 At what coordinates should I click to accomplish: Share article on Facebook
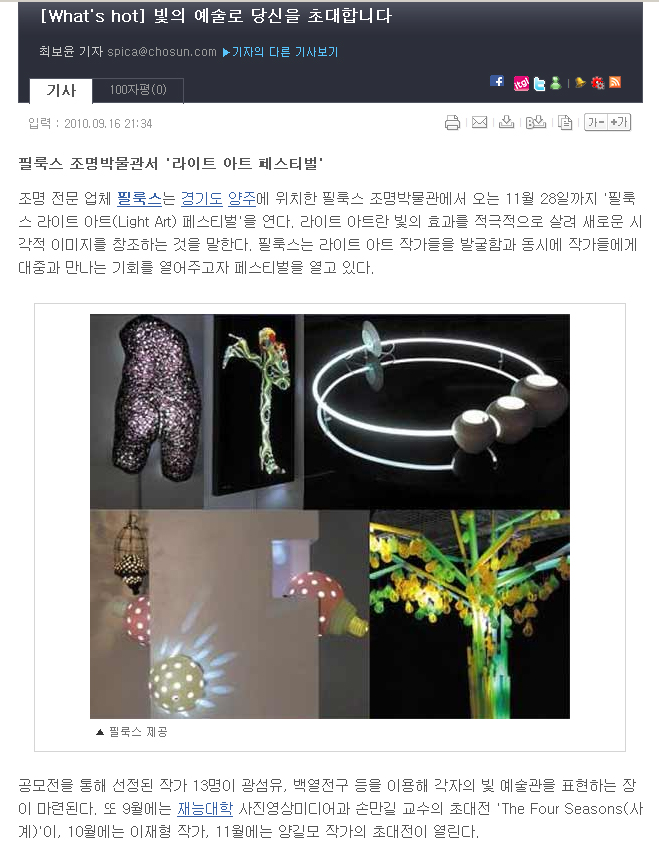coord(497,82)
